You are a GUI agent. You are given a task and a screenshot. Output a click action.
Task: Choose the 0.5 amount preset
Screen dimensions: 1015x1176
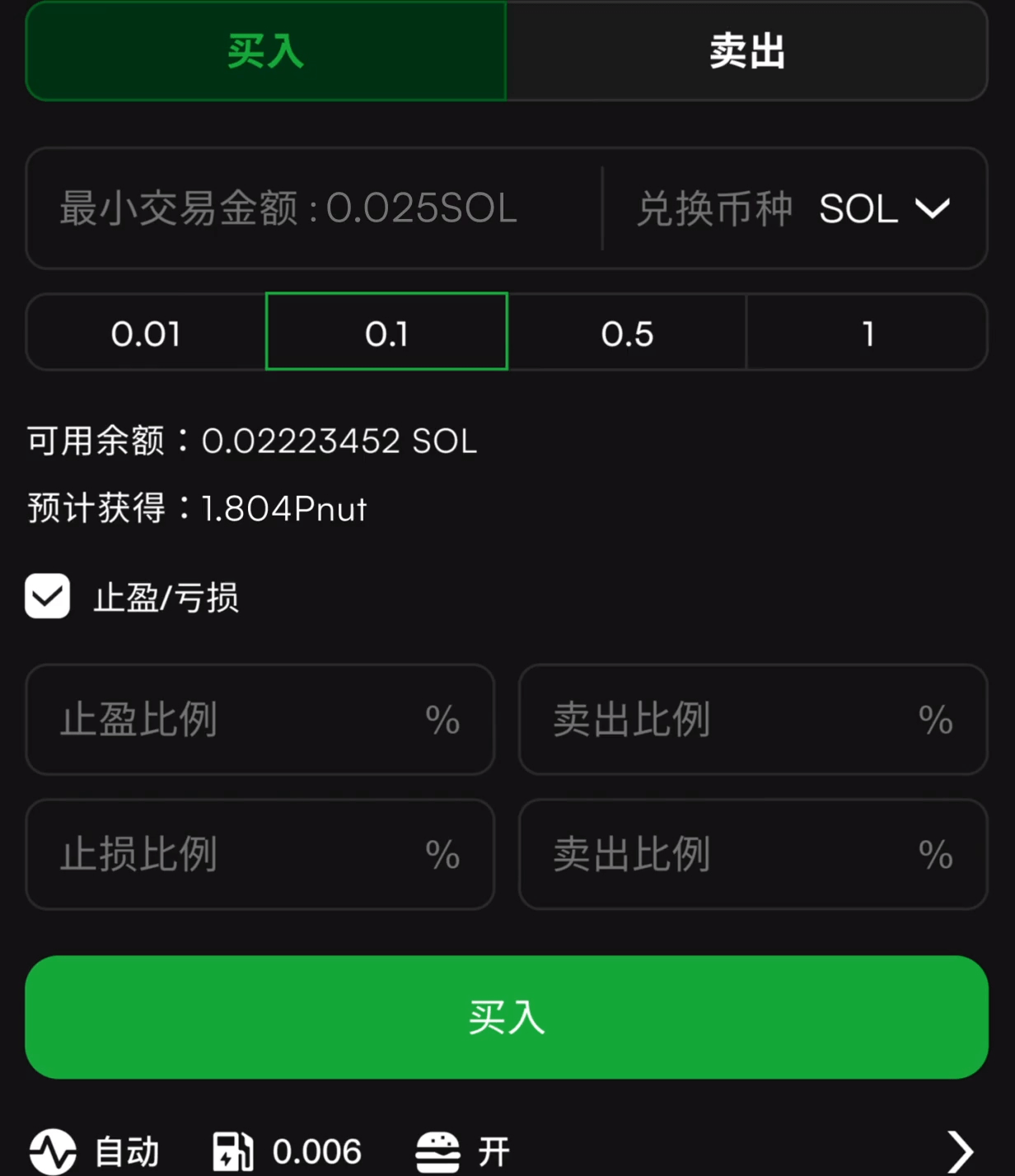point(627,333)
